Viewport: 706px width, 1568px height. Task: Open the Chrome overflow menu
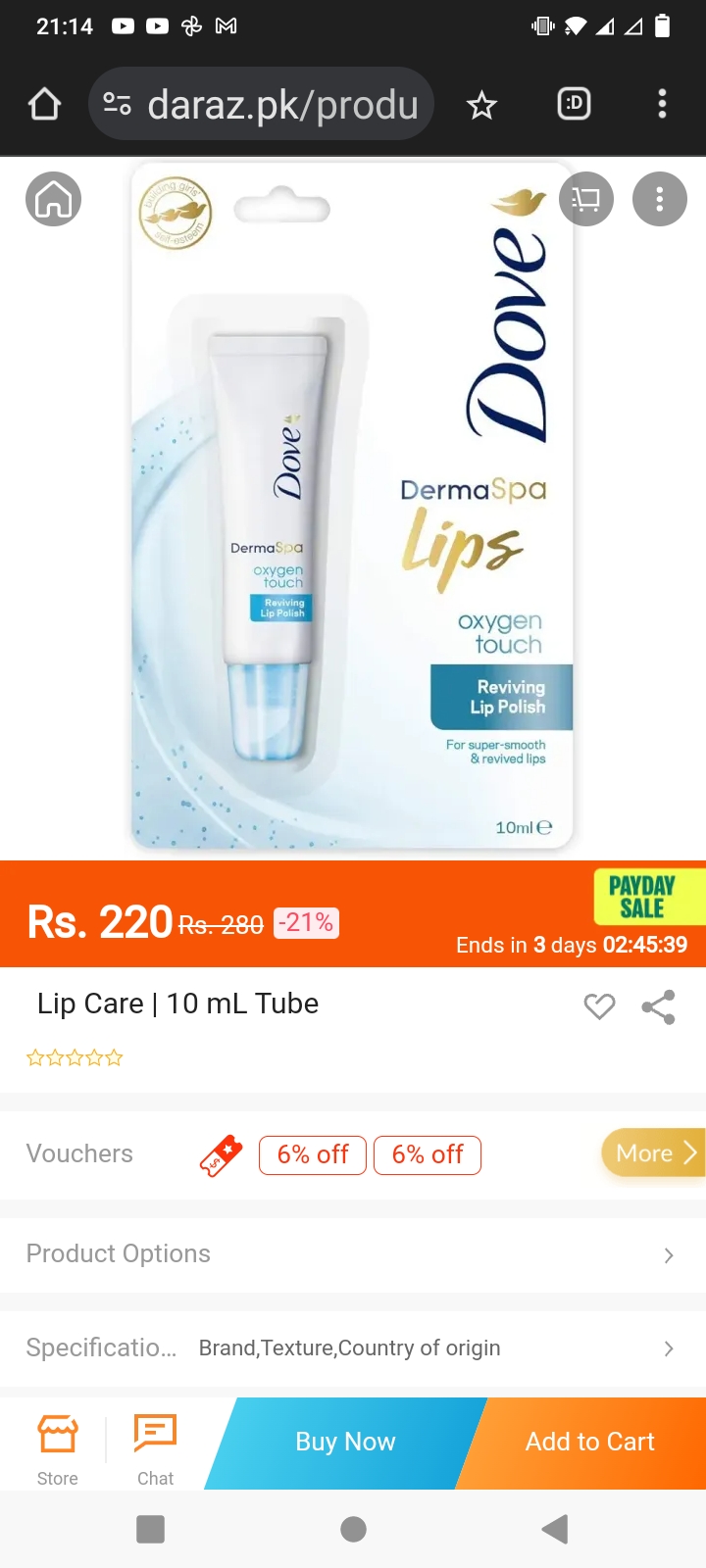662,104
